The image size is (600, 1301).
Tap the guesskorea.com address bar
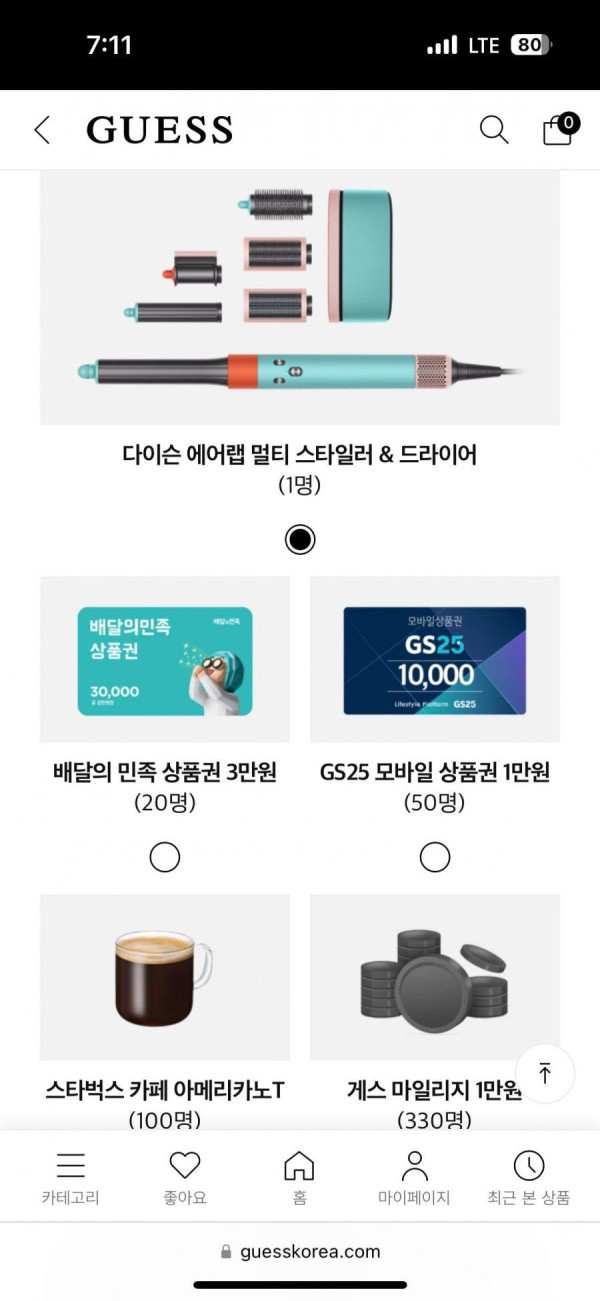point(300,1251)
